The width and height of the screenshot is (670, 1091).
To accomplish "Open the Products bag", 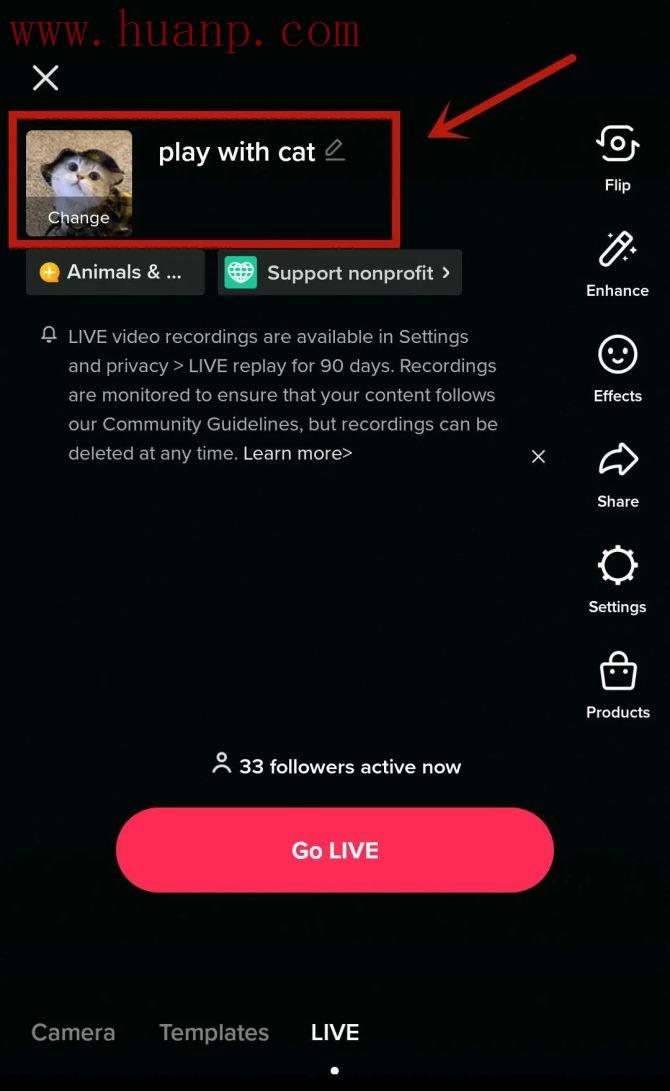I will tap(617, 684).
